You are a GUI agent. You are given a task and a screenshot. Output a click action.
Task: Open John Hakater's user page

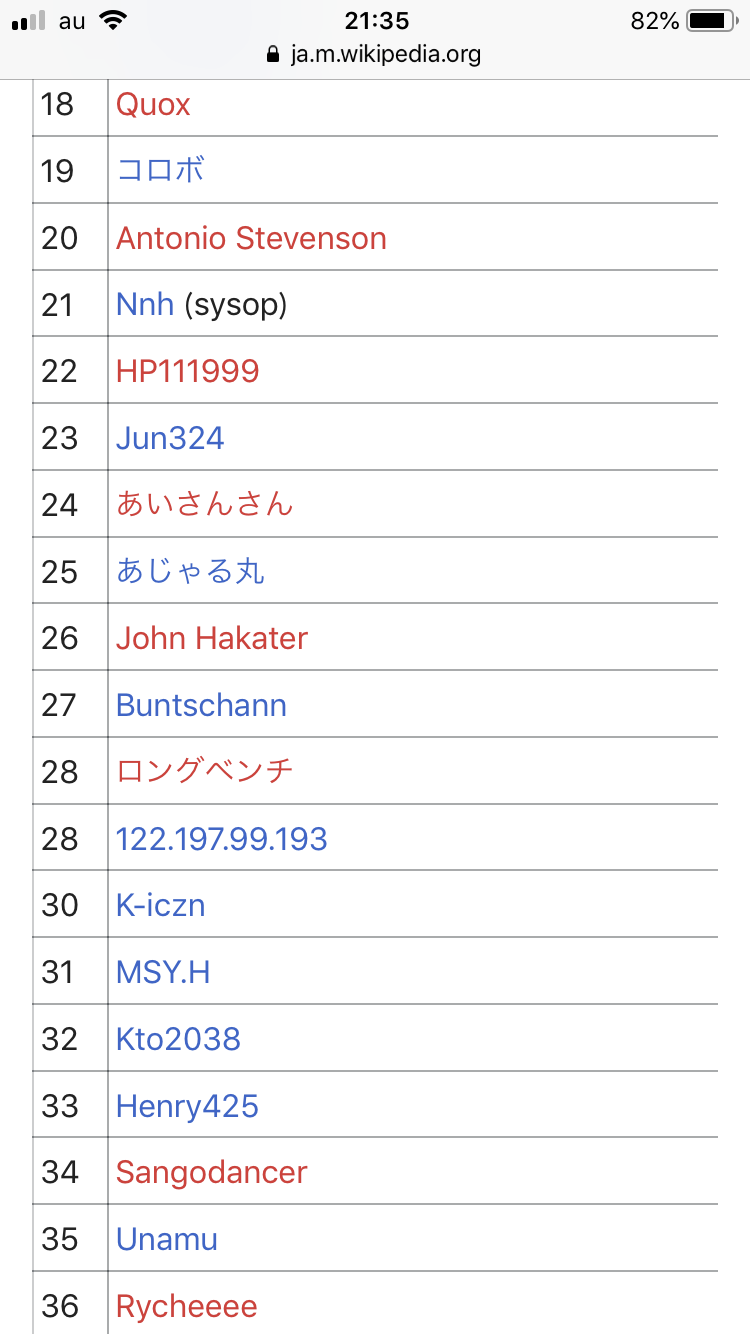tap(212, 638)
